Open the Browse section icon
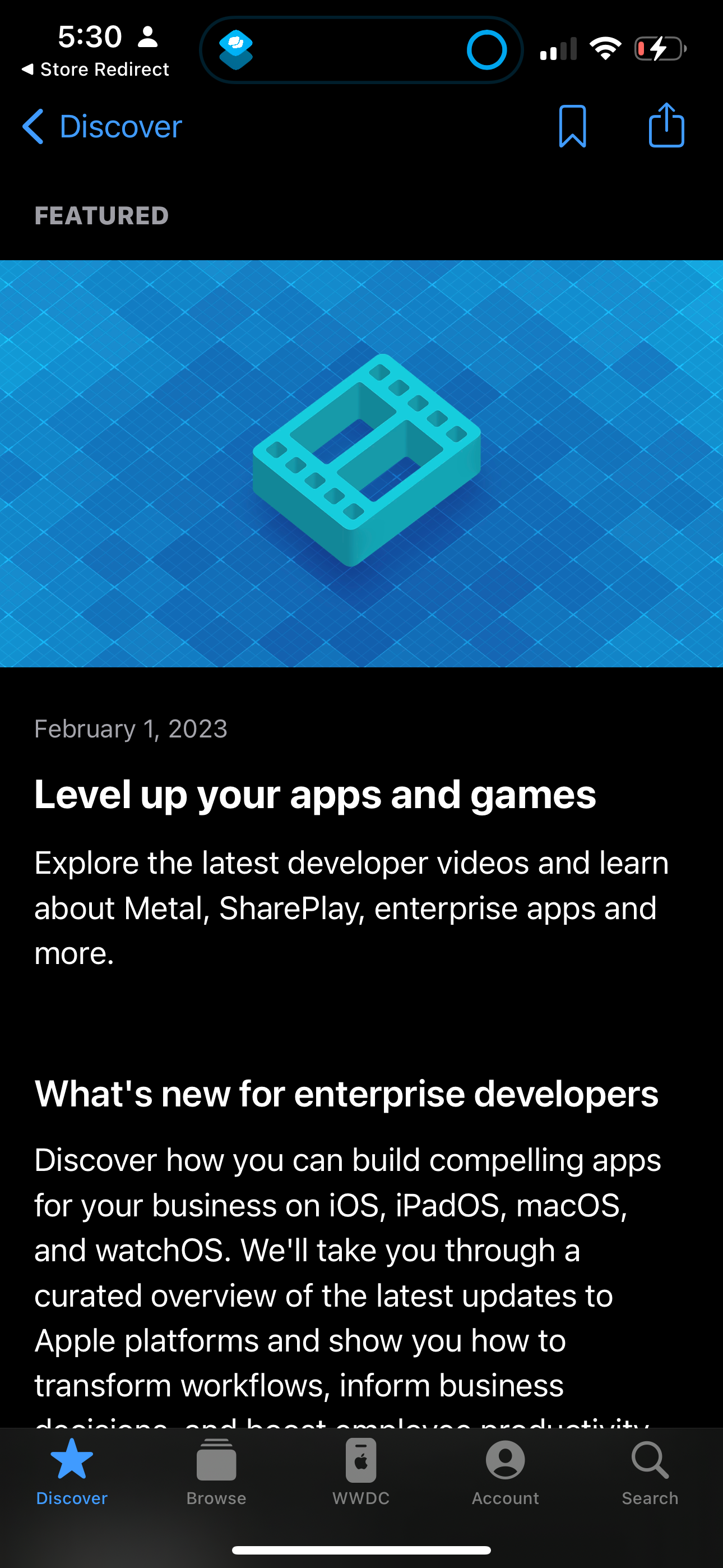This screenshot has width=723, height=1568. click(216, 1459)
